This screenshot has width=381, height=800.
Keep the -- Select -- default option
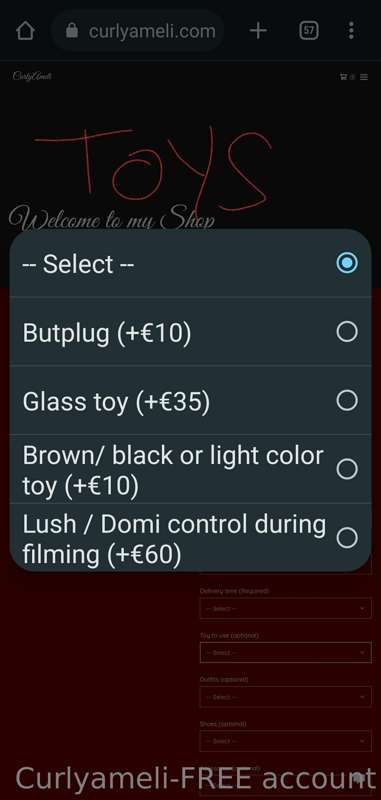190,263
